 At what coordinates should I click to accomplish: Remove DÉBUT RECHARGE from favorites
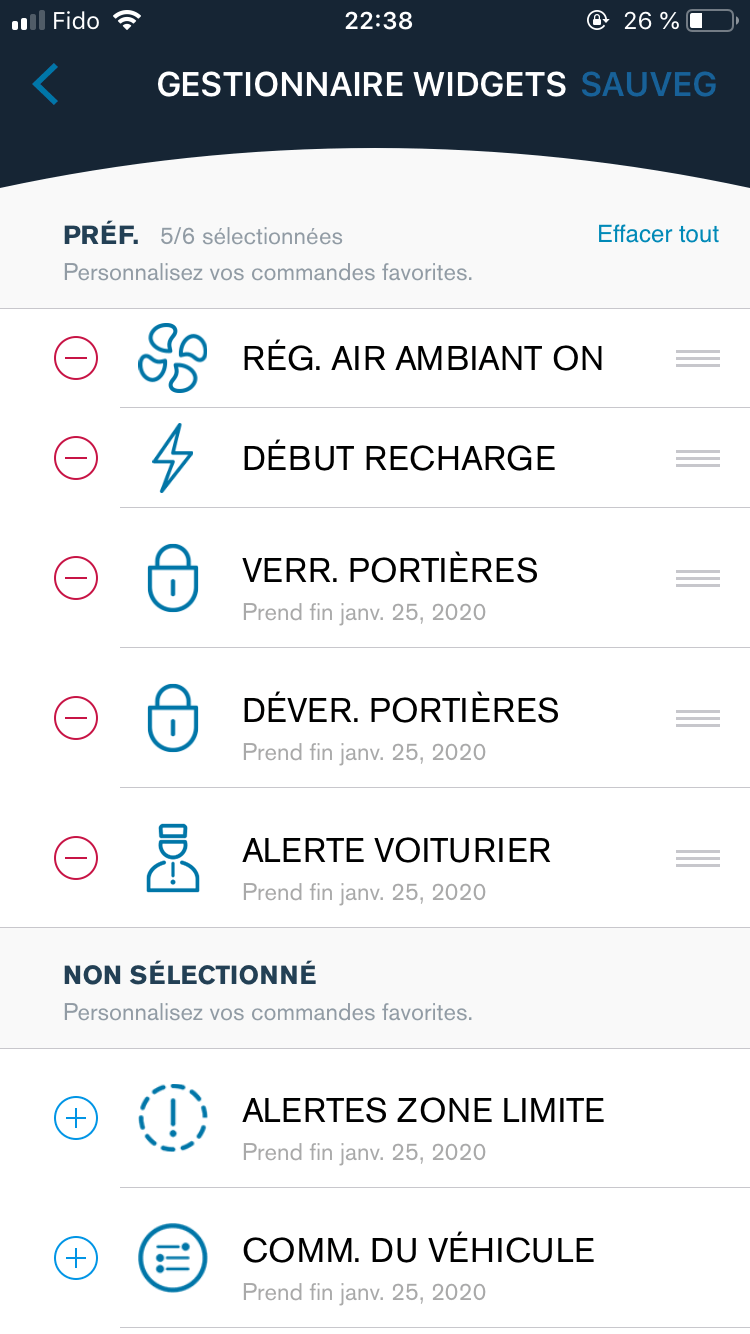(76, 458)
